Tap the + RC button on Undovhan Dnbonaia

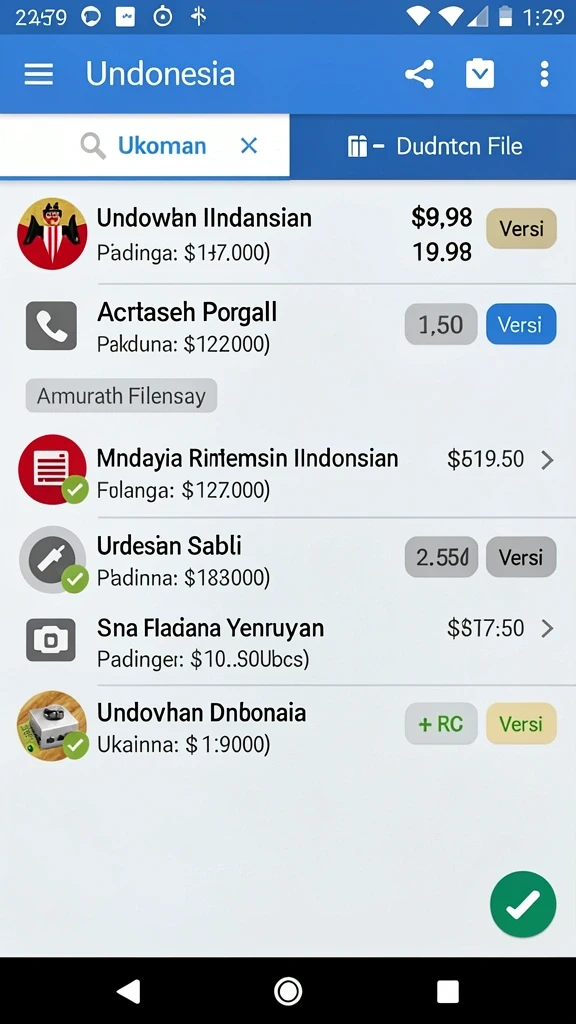[x=441, y=724]
